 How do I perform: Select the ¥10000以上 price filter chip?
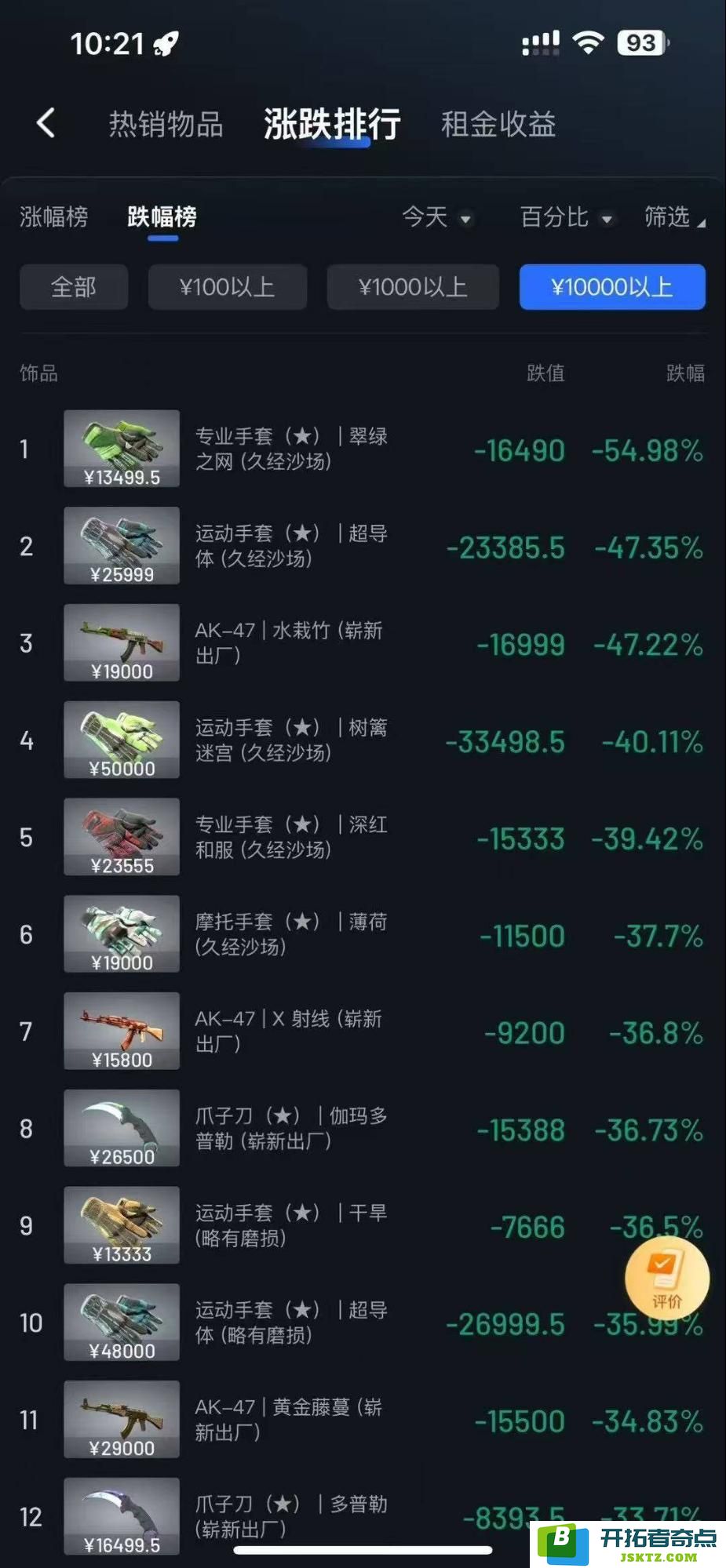(x=611, y=287)
